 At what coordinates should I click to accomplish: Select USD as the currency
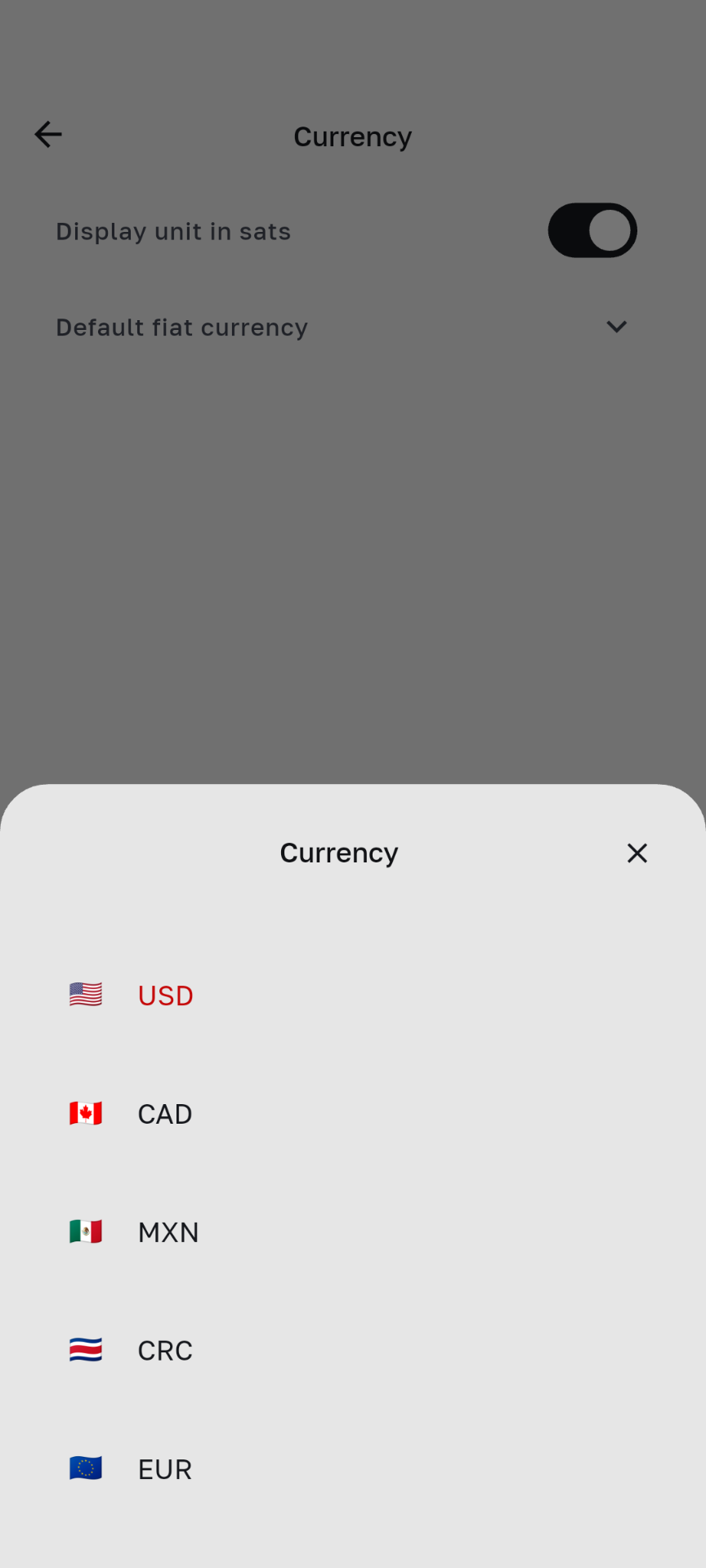point(165,996)
